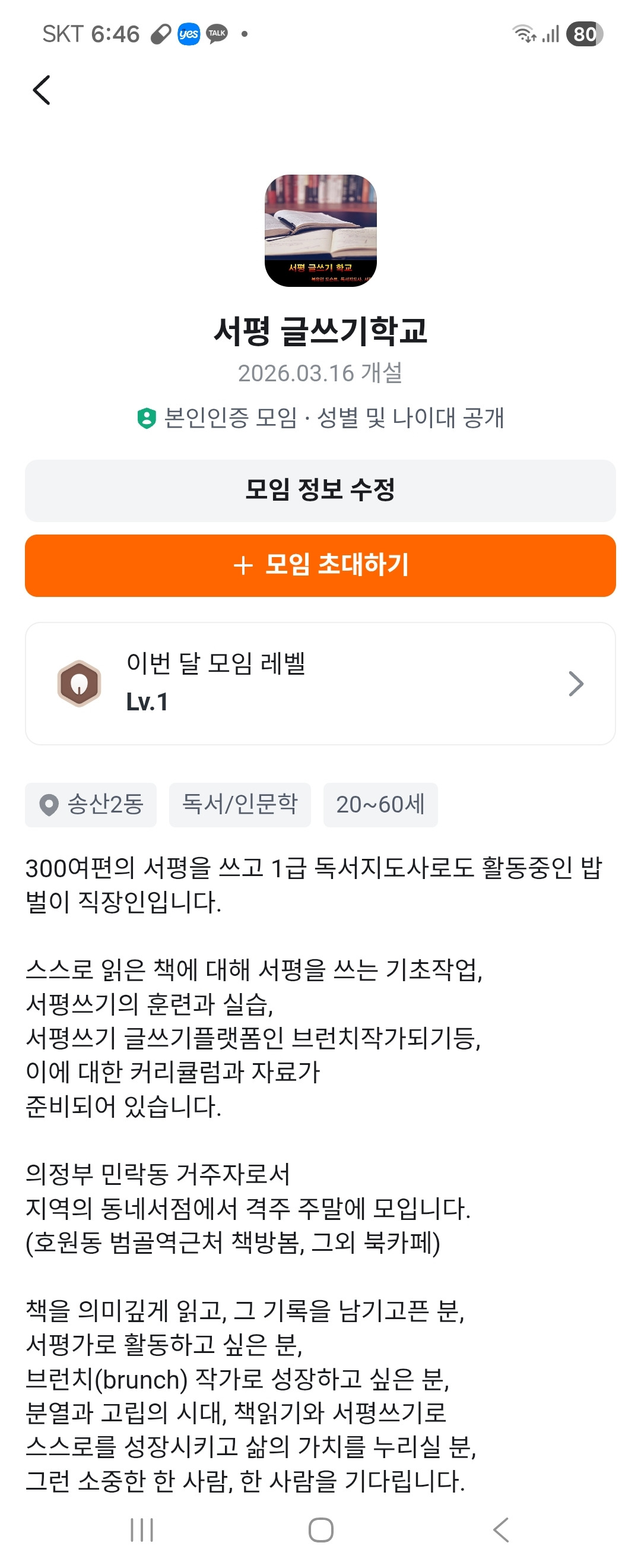Tap the back arrow at top left

pyautogui.click(x=43, y=90)
